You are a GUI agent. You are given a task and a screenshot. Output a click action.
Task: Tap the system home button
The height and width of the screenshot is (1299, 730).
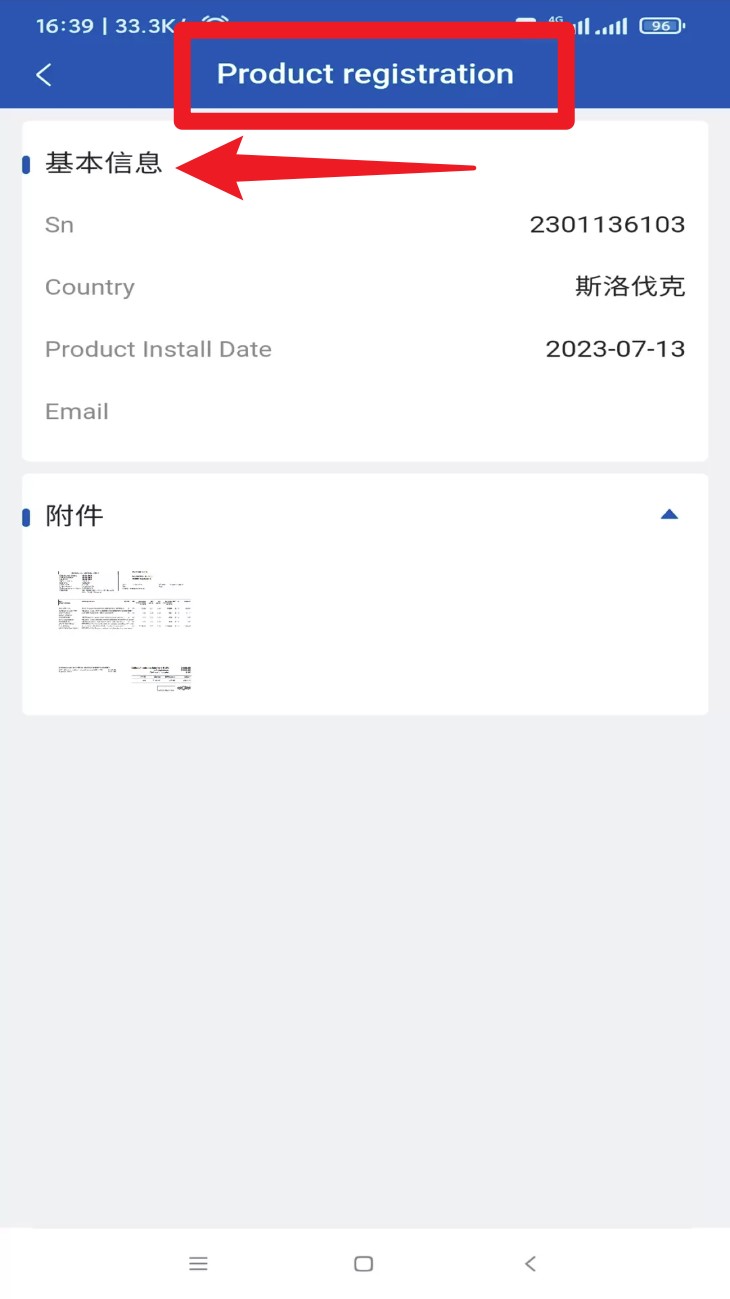click(364, 1264)
